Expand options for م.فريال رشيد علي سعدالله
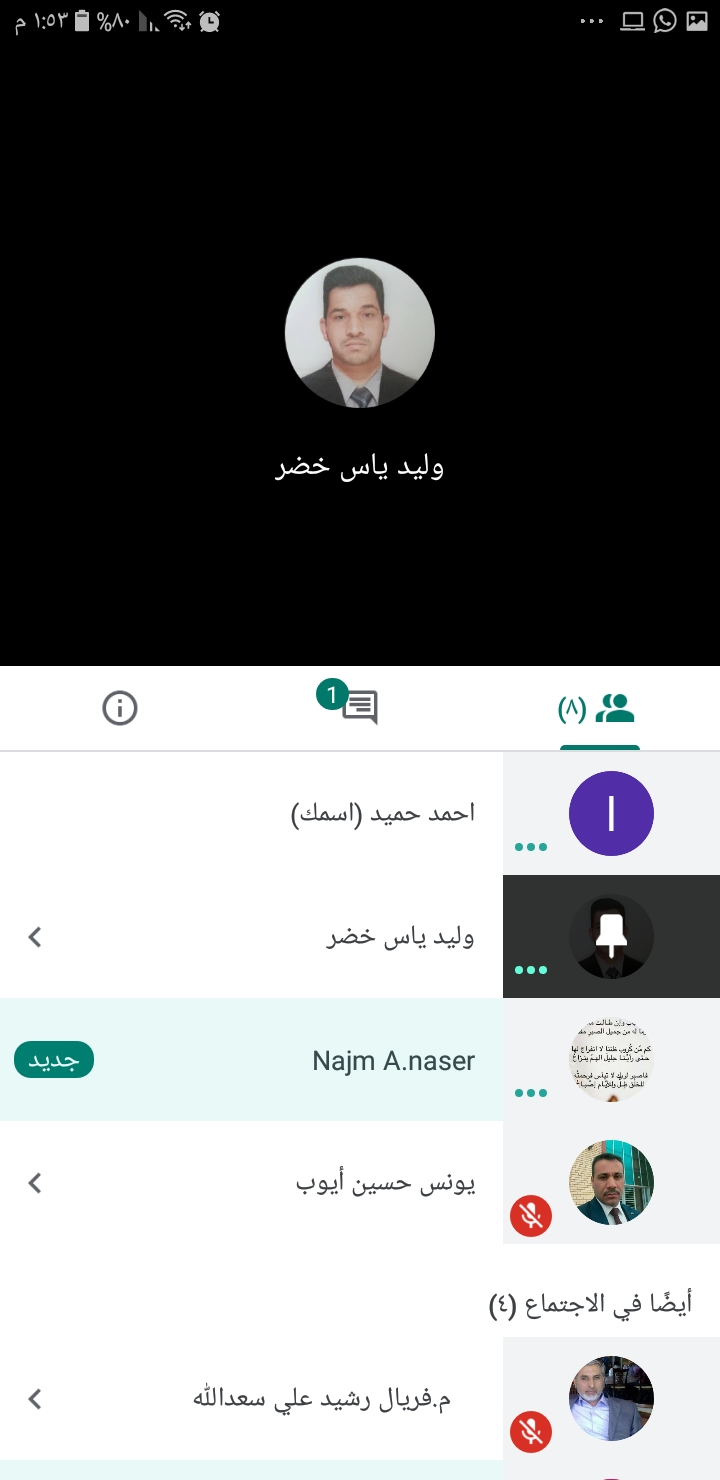Screen dimensions: 720x1480 click(x=35, y=1399)
